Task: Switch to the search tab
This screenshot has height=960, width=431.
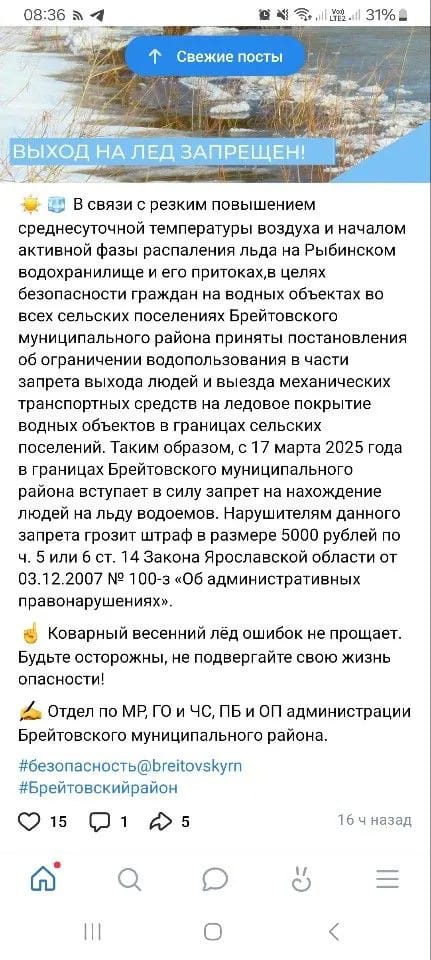Action: [129, 880]
